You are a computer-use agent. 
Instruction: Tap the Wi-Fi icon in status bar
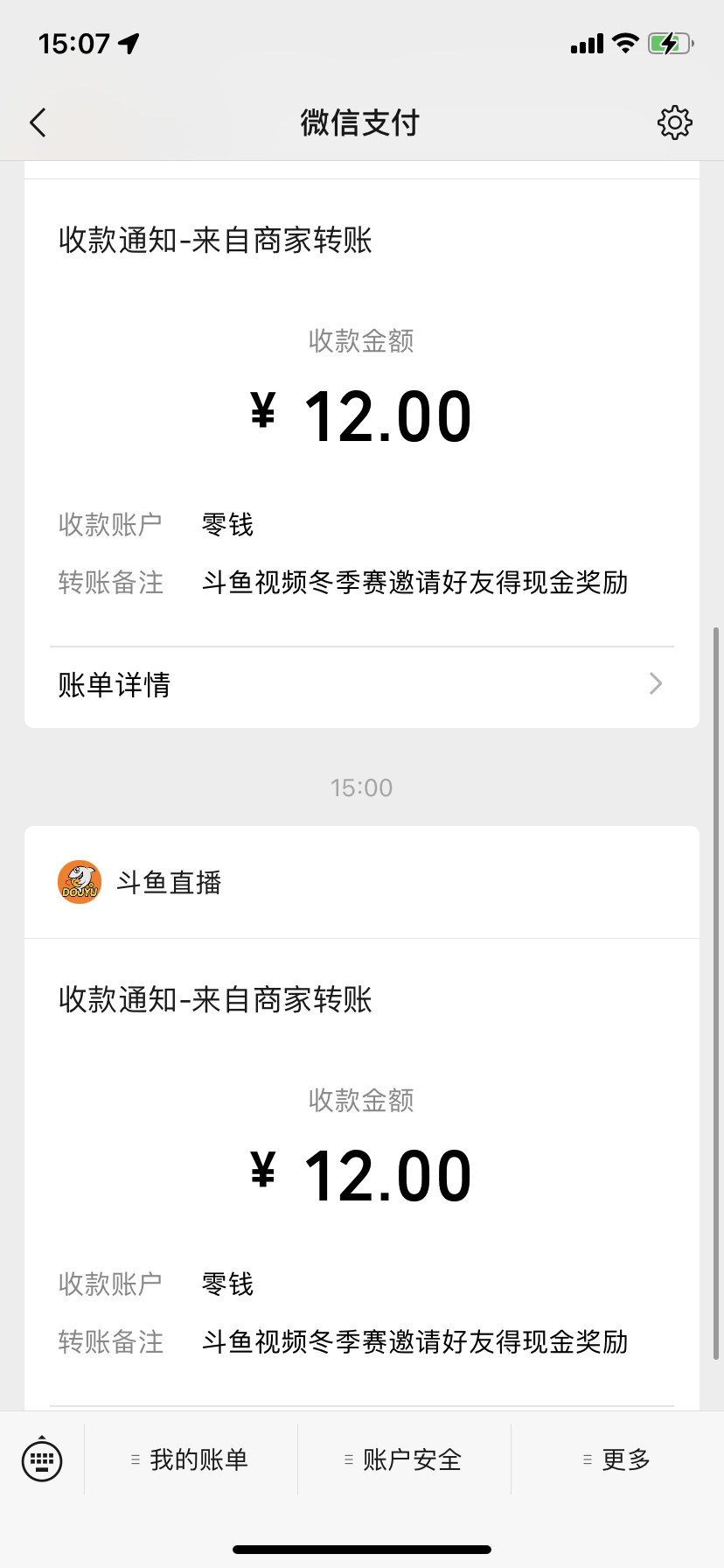(x=624, y=43)
